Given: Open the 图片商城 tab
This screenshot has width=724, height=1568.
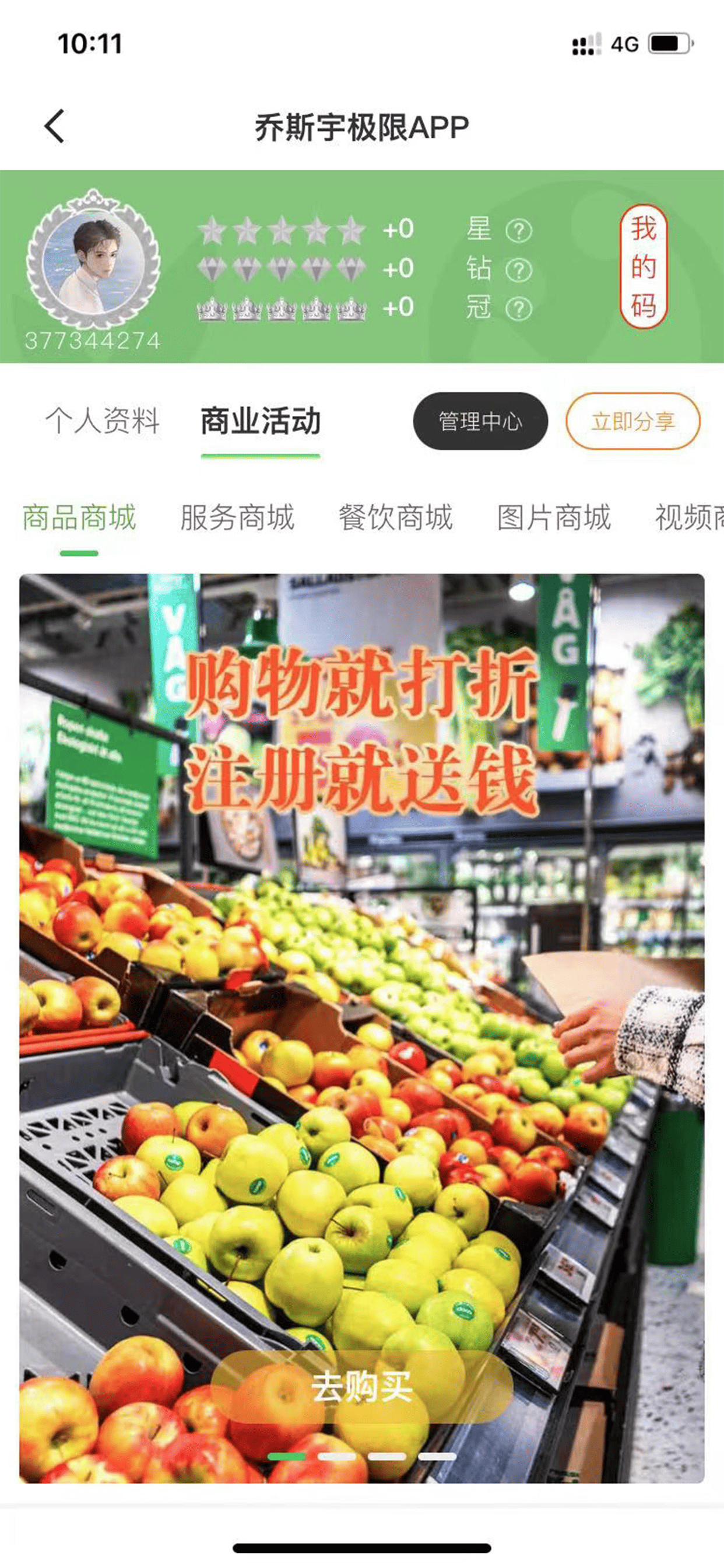Looking at the screenshot, I should point(554,518).
